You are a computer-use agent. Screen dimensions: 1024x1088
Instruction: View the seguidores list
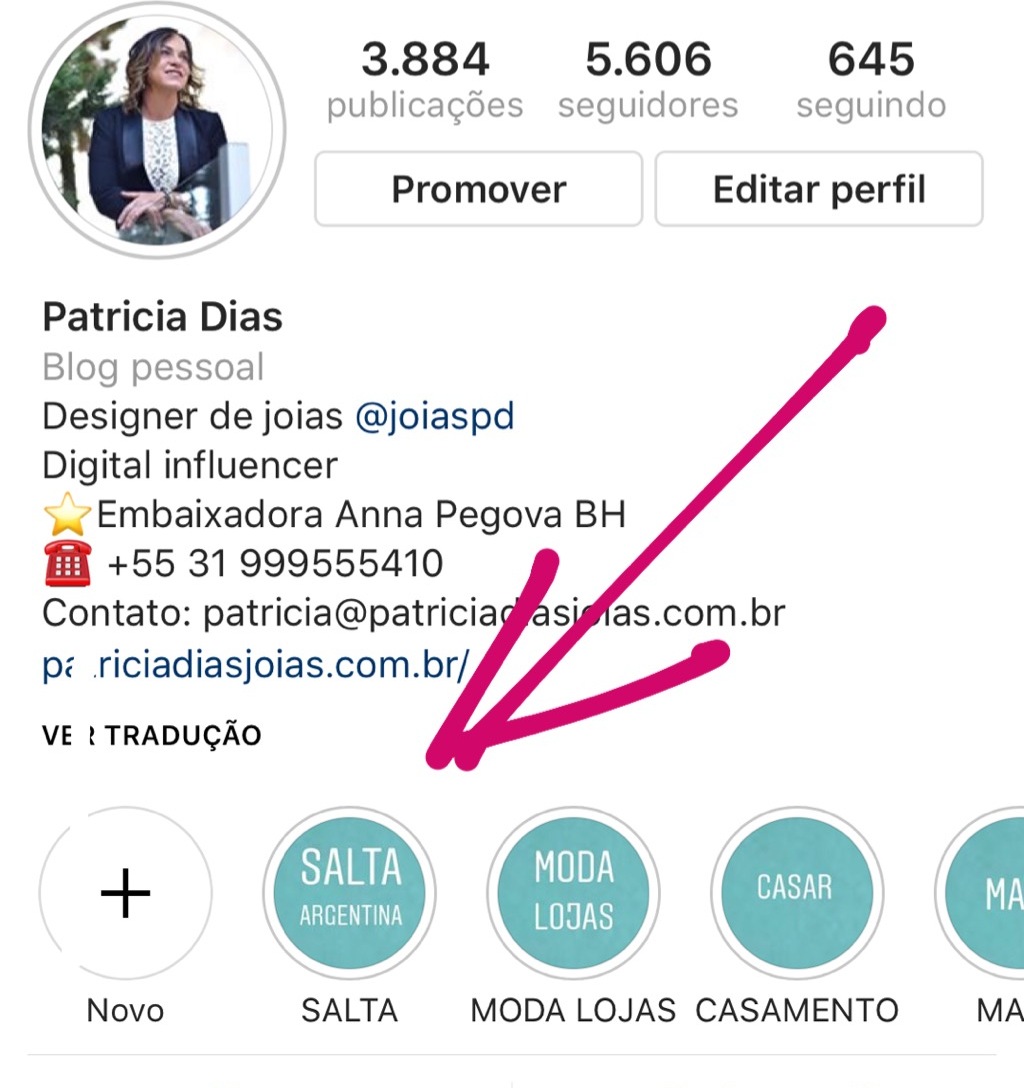click(x=648, y=80)
